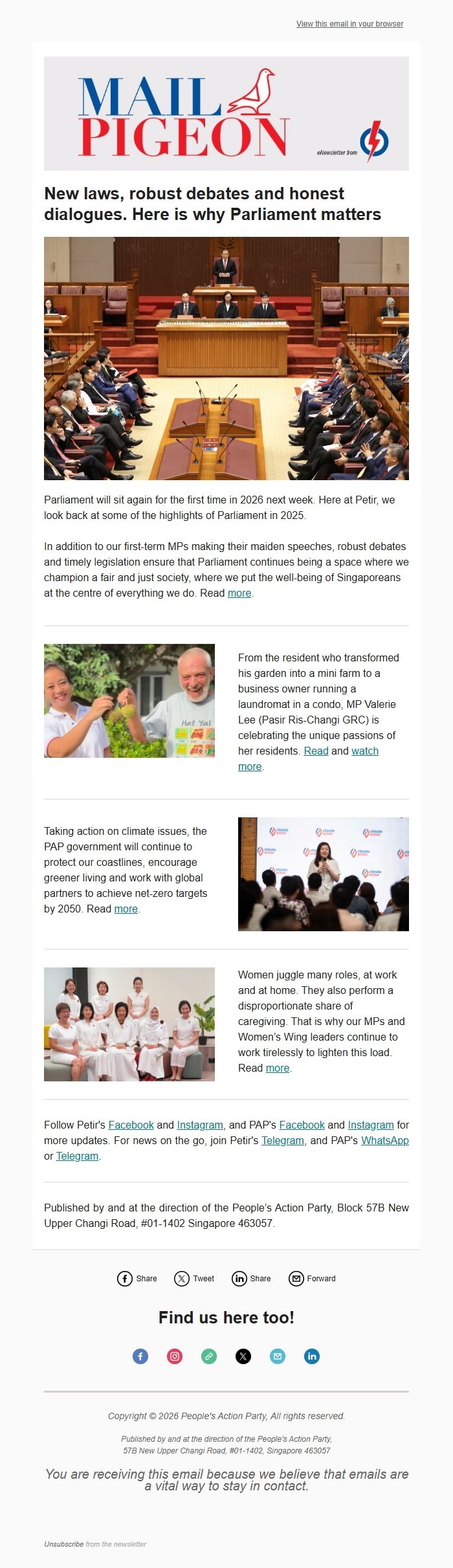Screen dimensions: 453x1568
Task: Open Facebook icon under Find us here too
Action: [x=140, y=1356]
